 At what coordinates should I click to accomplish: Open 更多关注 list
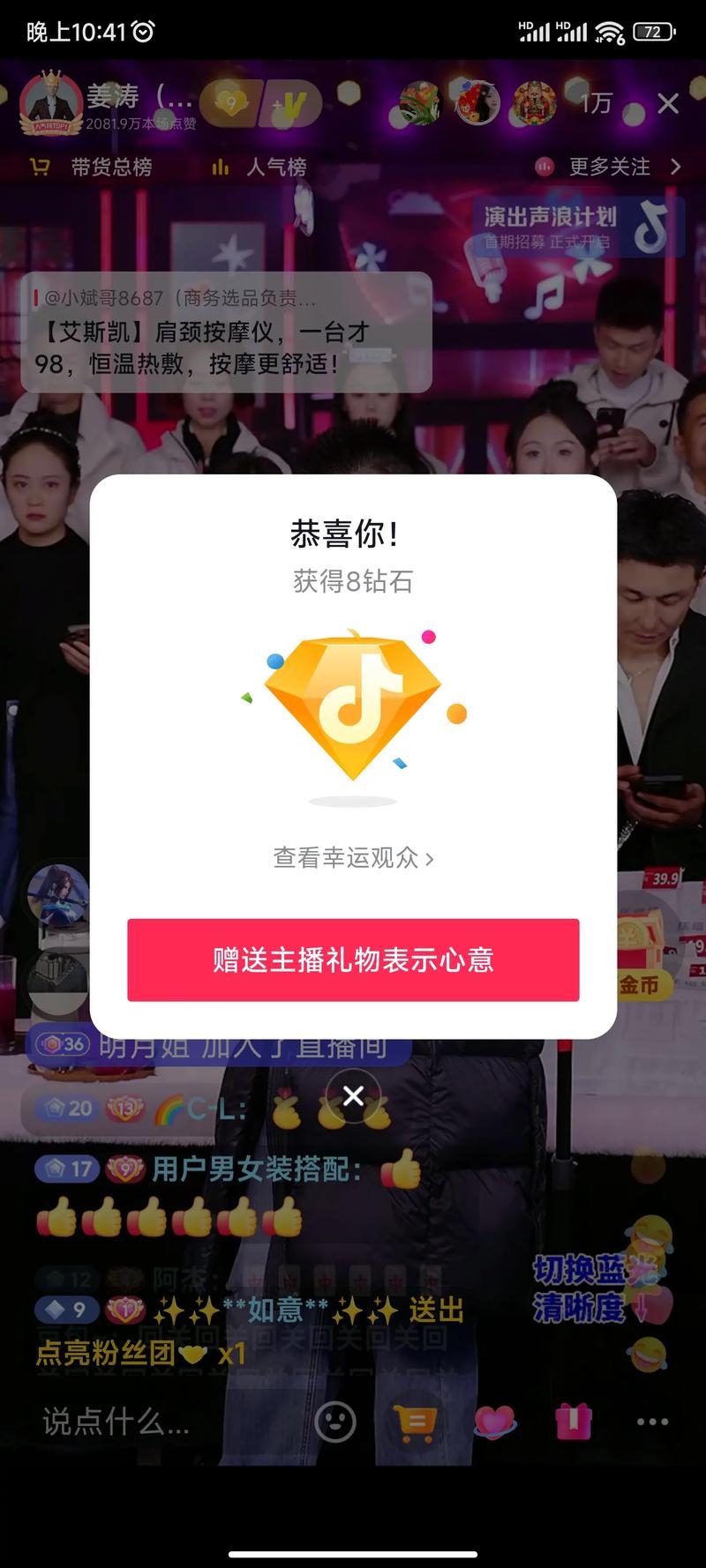(609, 167)
